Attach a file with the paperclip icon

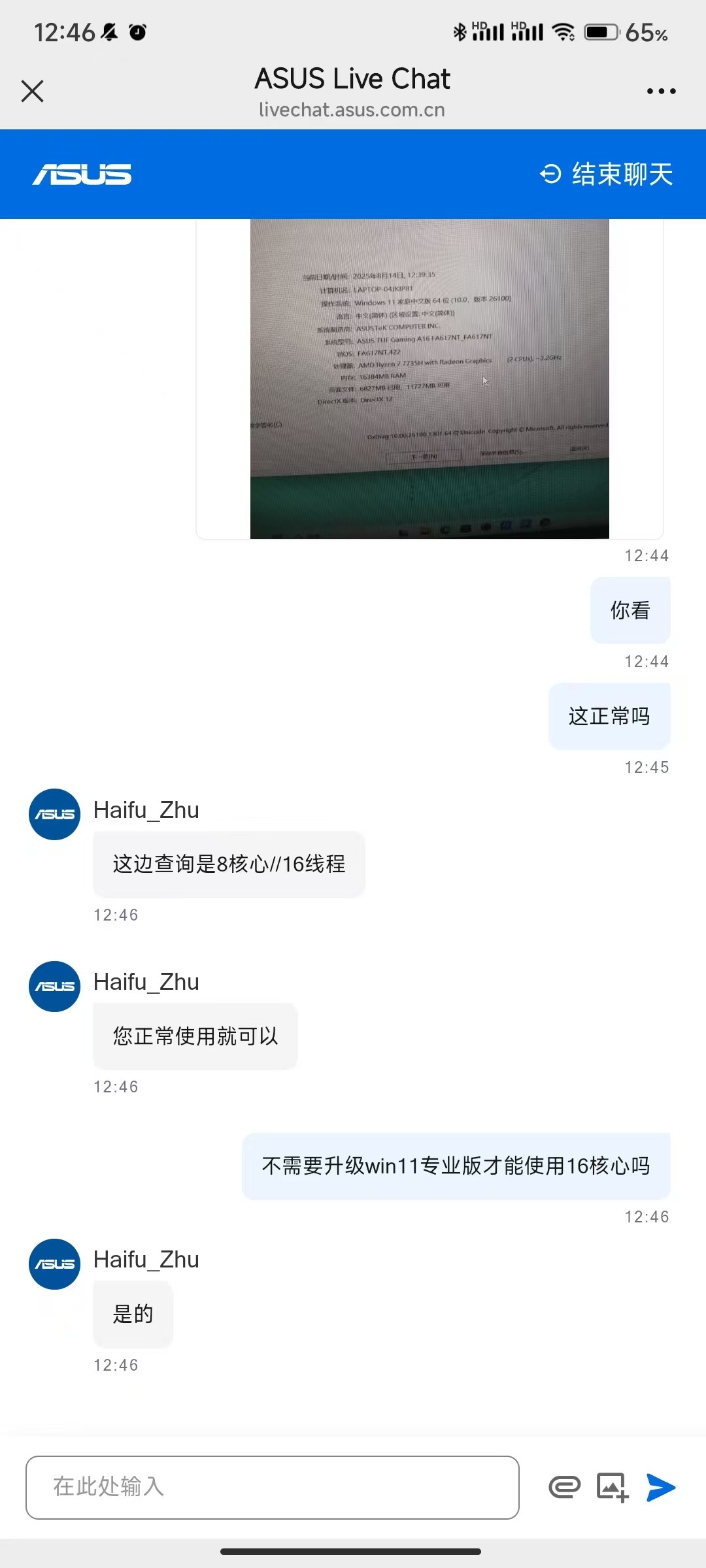(x=565, y=1488)
